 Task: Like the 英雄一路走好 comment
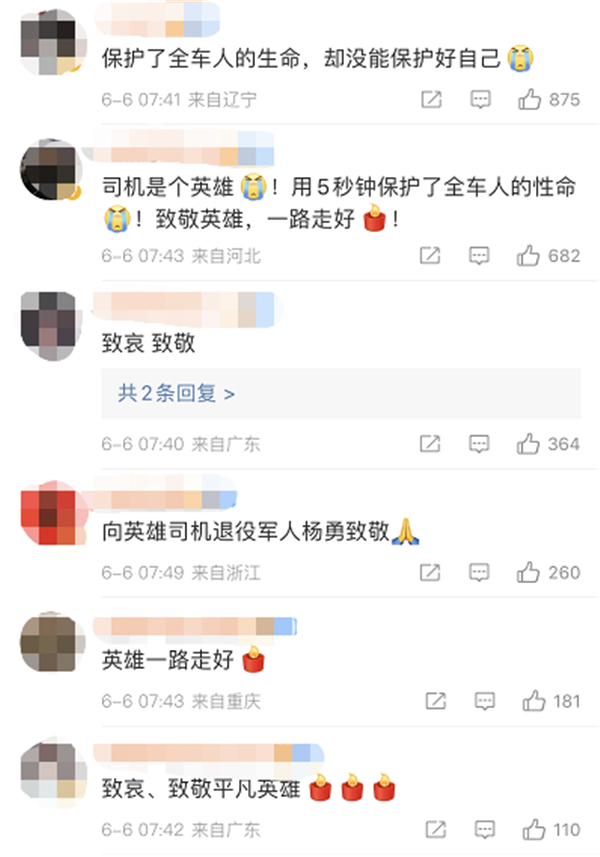point(535,700)
